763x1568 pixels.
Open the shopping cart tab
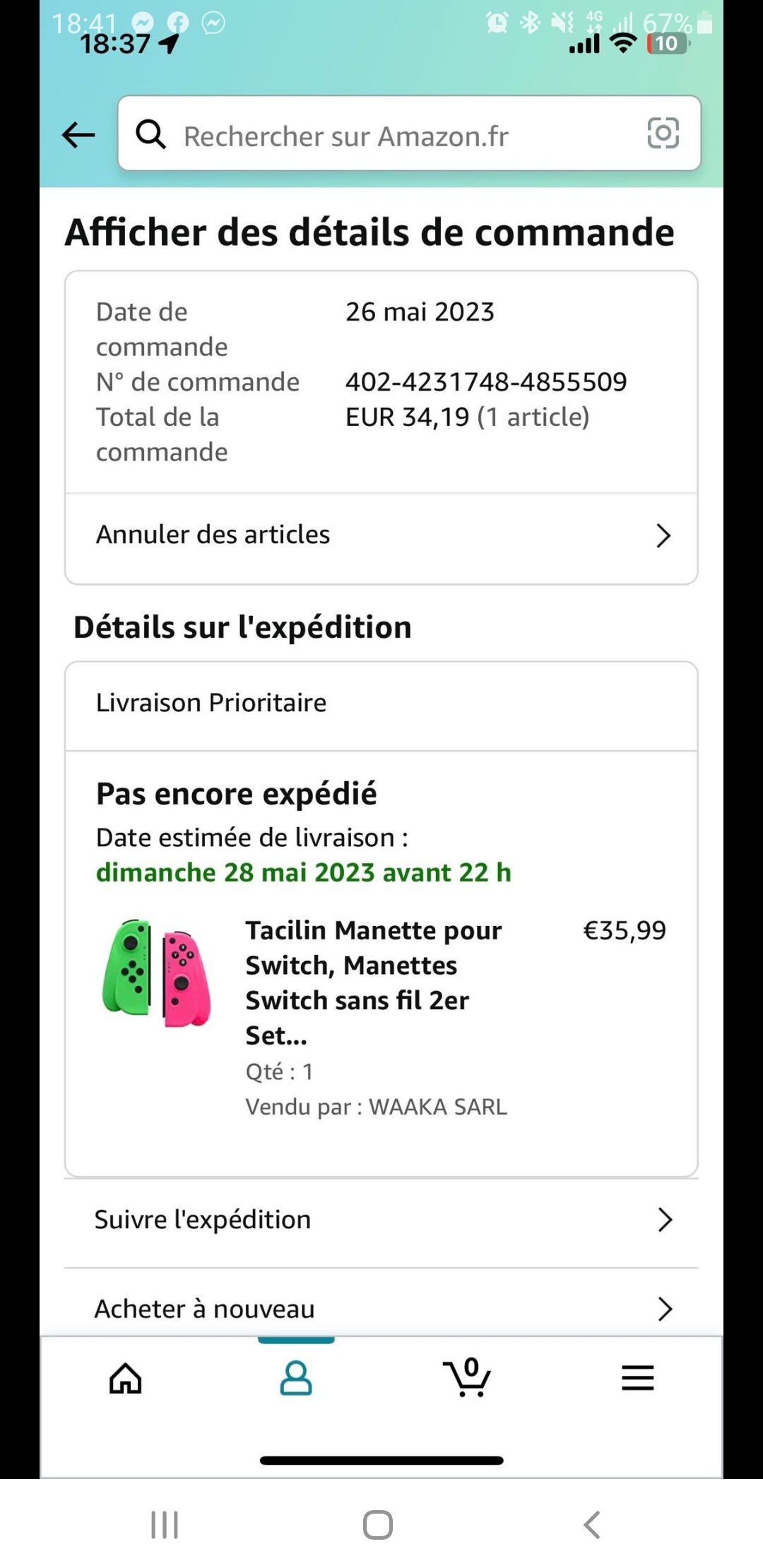click(467, 1377)
